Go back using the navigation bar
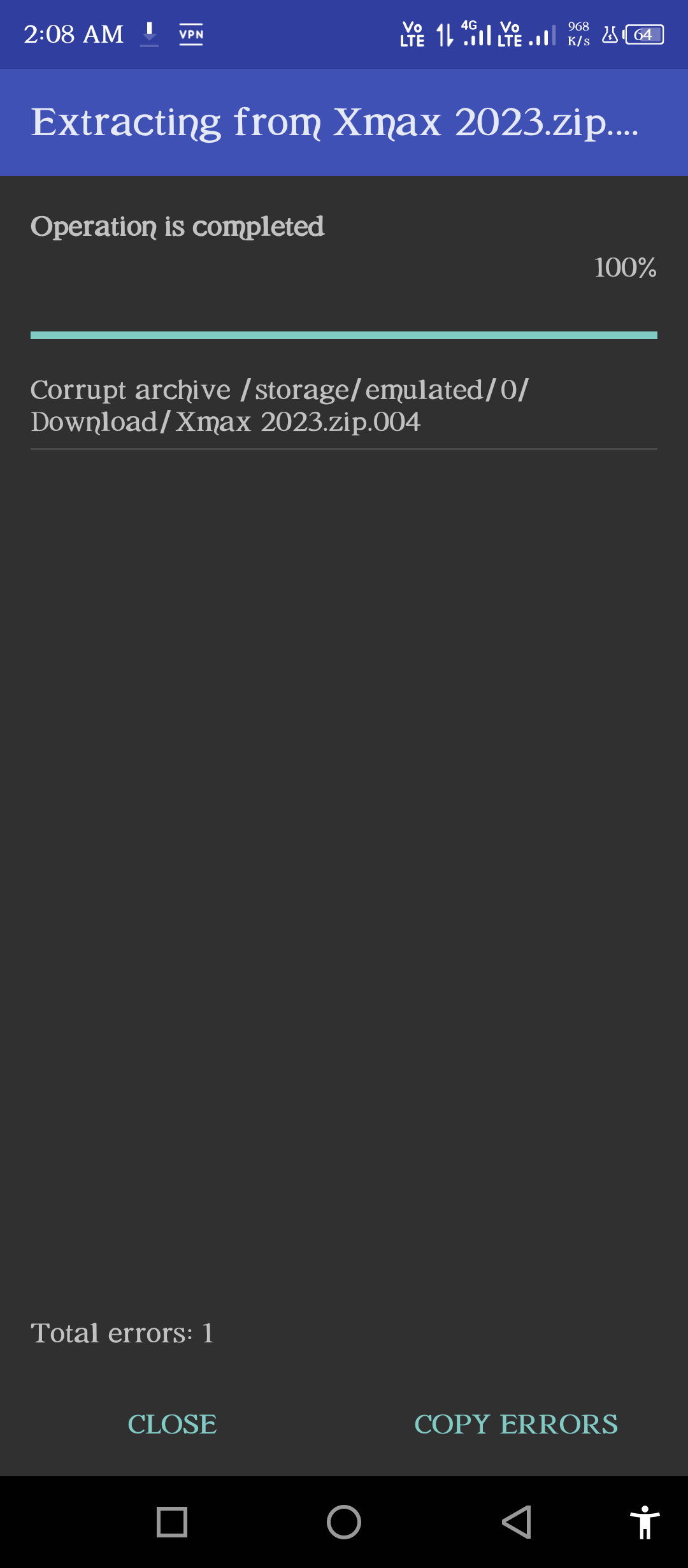 tap(517, 1522)
